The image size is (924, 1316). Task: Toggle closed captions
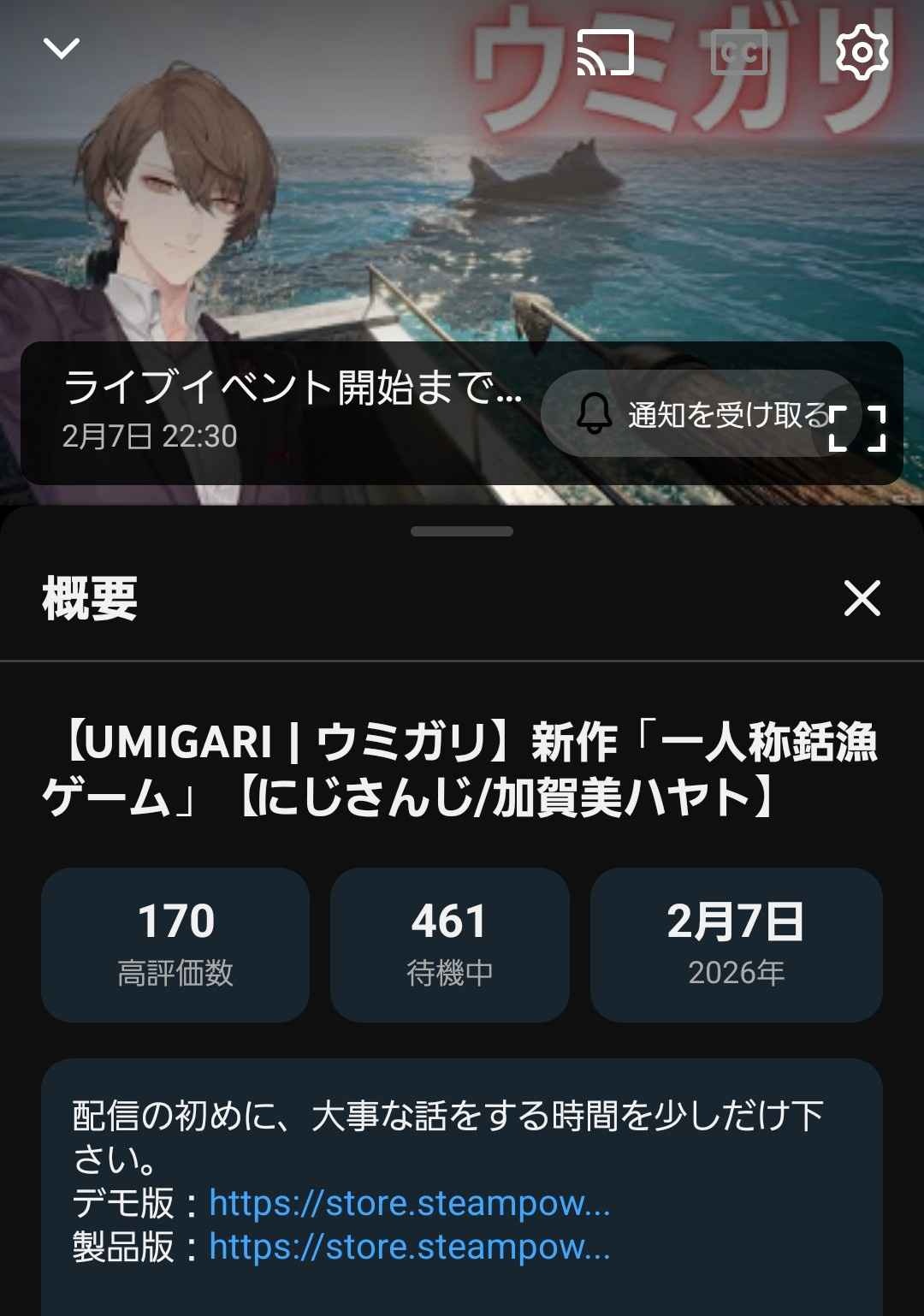tap(738, 53)
